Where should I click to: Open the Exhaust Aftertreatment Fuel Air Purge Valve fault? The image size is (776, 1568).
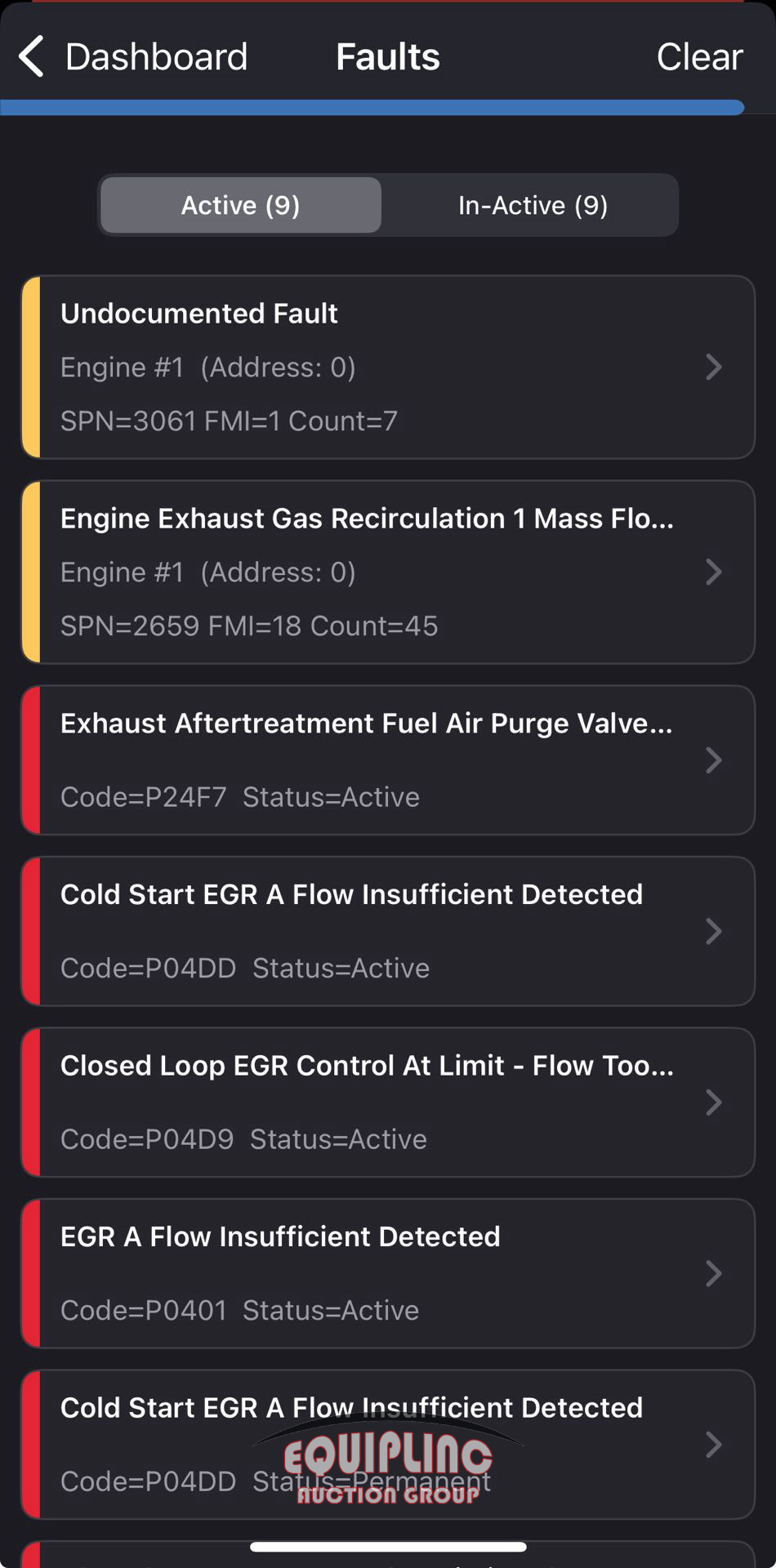[388, 760]
